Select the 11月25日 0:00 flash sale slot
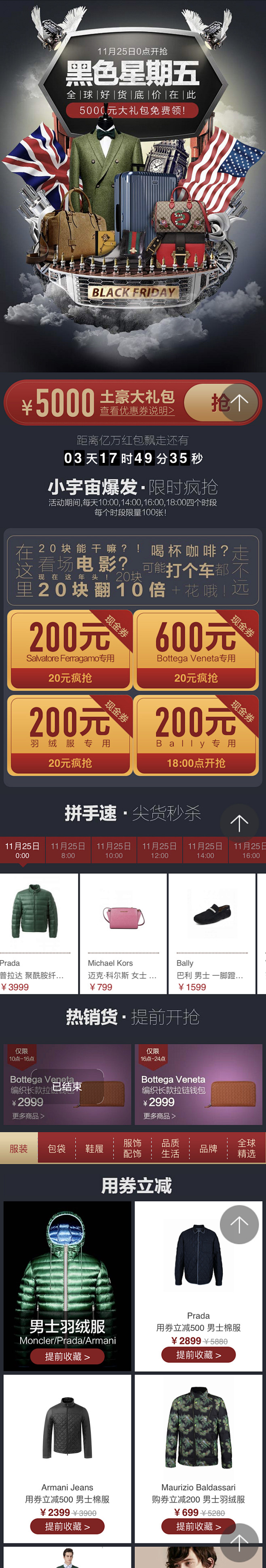 pos(23,850)
